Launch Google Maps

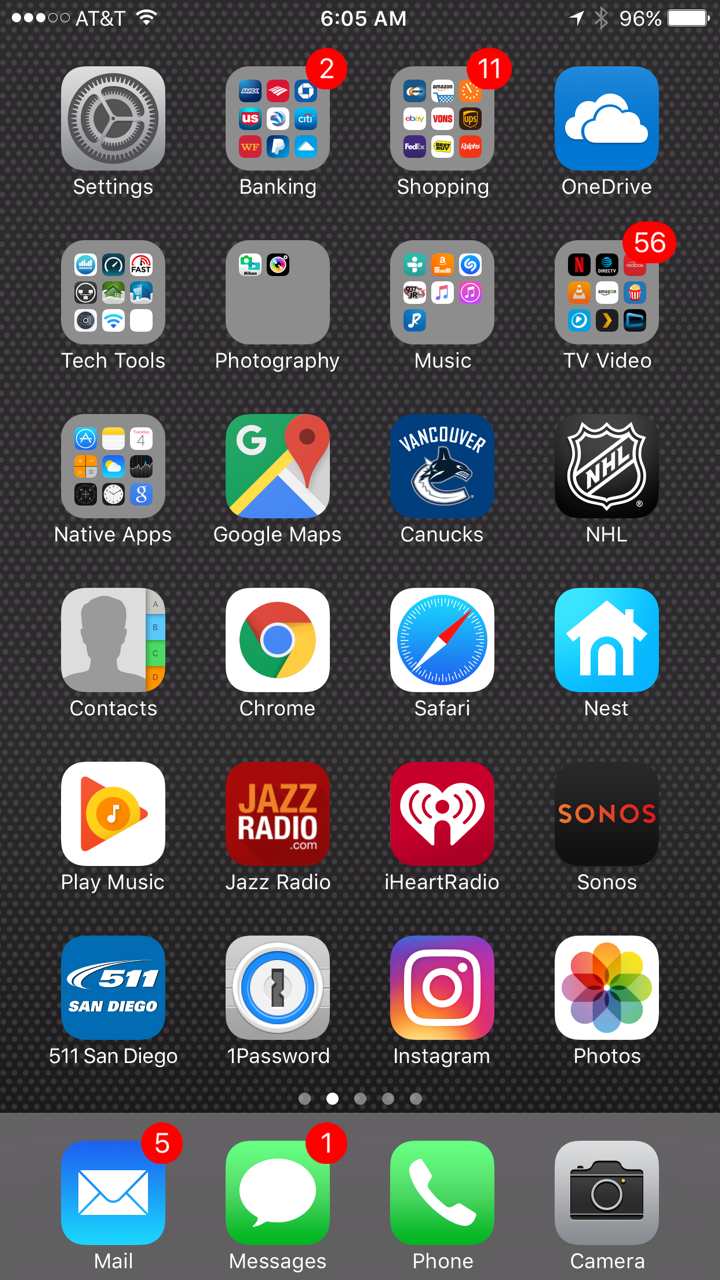tap(277, 466)
